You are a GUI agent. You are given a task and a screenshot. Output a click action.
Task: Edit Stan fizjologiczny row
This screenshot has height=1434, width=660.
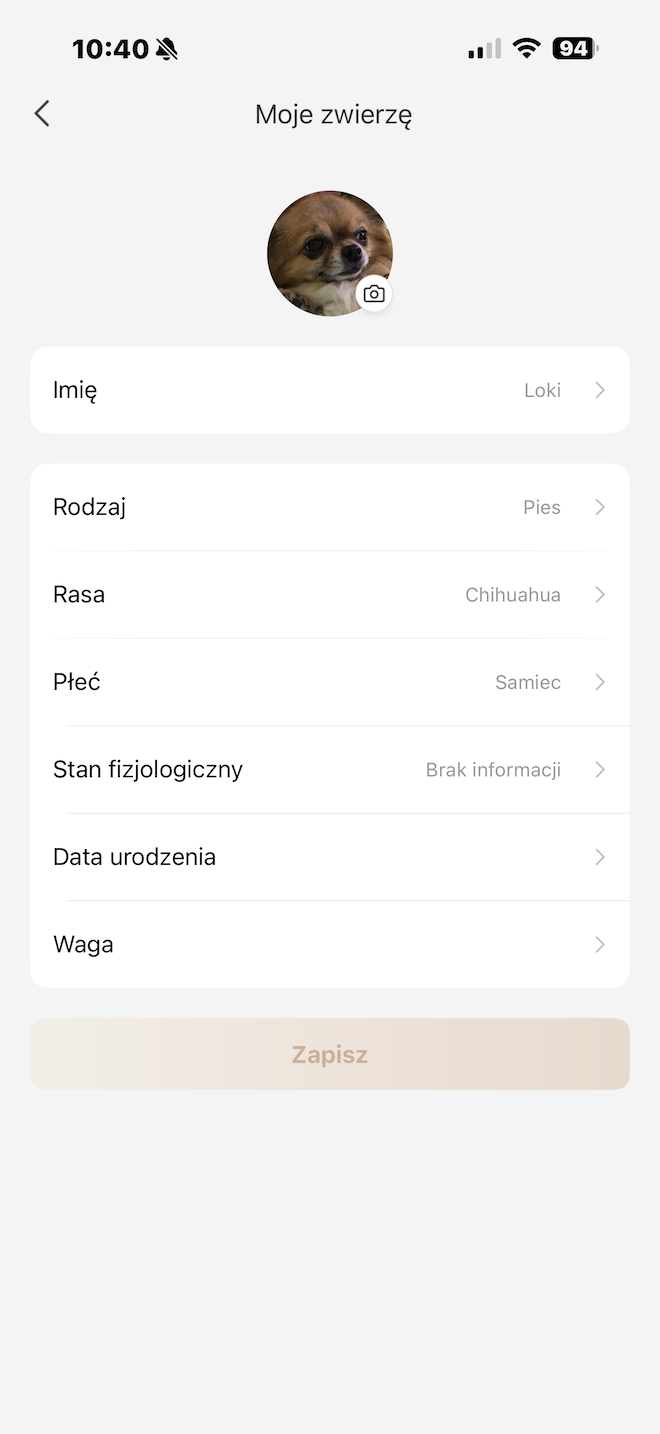[330, 770]
